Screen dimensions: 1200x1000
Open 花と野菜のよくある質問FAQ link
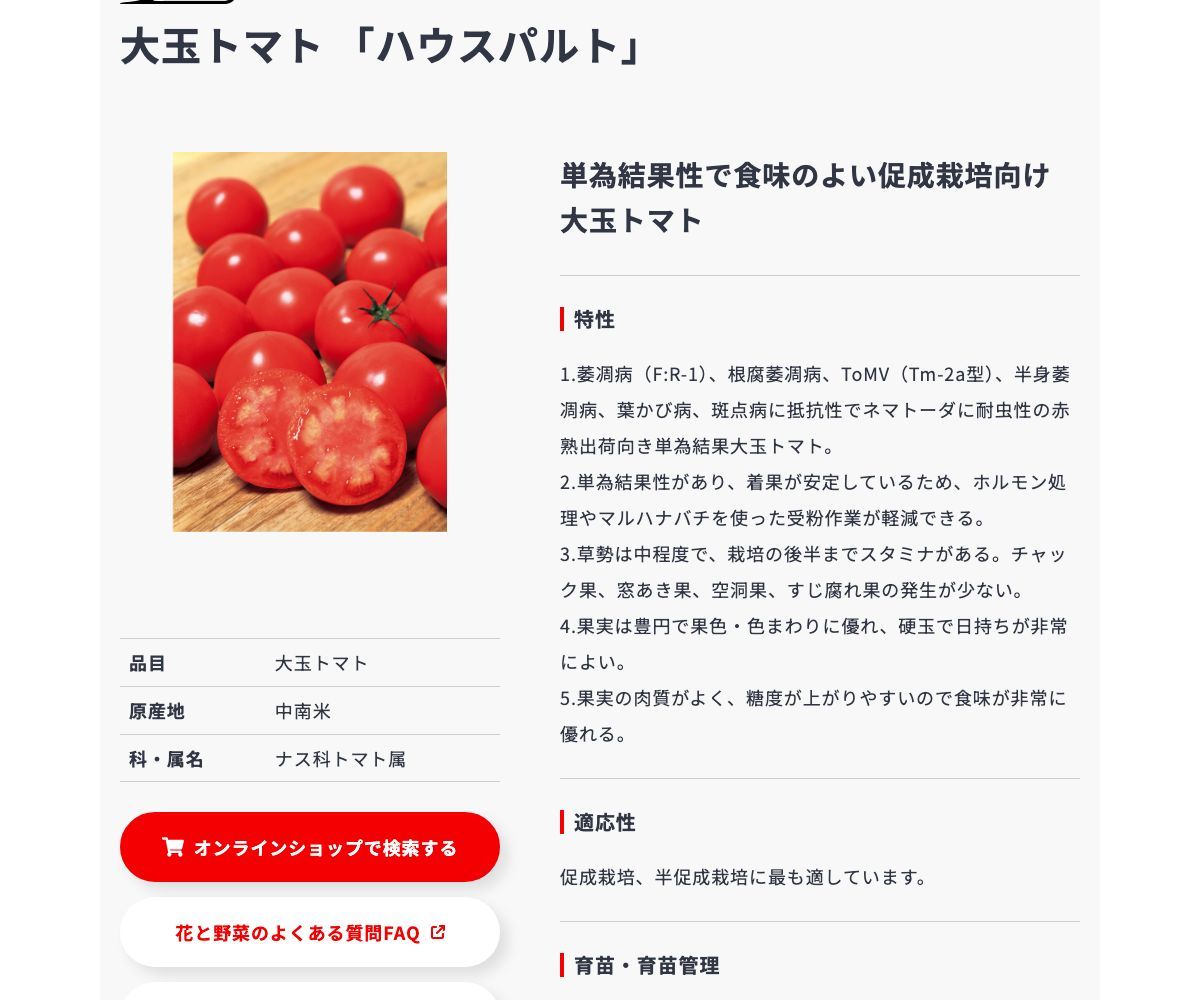click(x=310, y=933)
